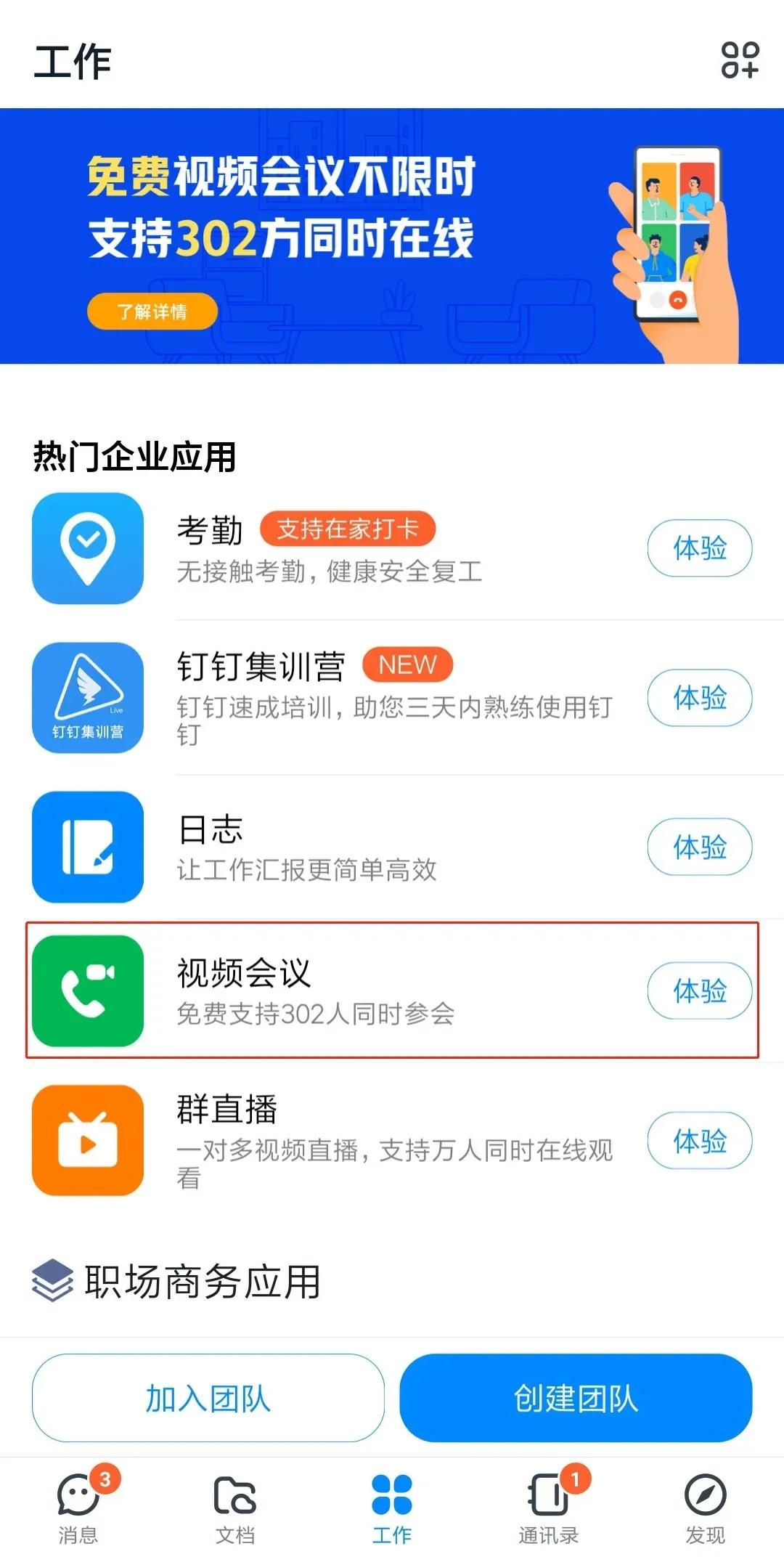Image resolution: width=784 pixels, height=1562 pixels.
Task: Open the 群直播 app icon
Action: (88, 1140)
